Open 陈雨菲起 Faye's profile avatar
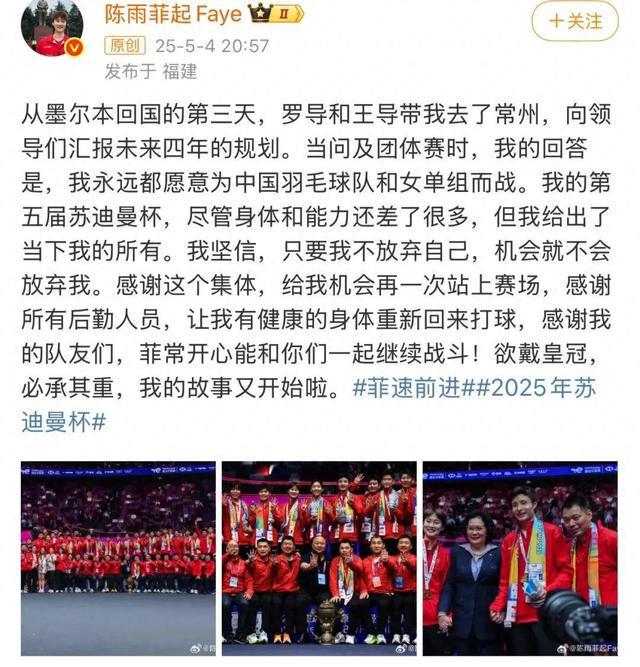 coord(52,27)
